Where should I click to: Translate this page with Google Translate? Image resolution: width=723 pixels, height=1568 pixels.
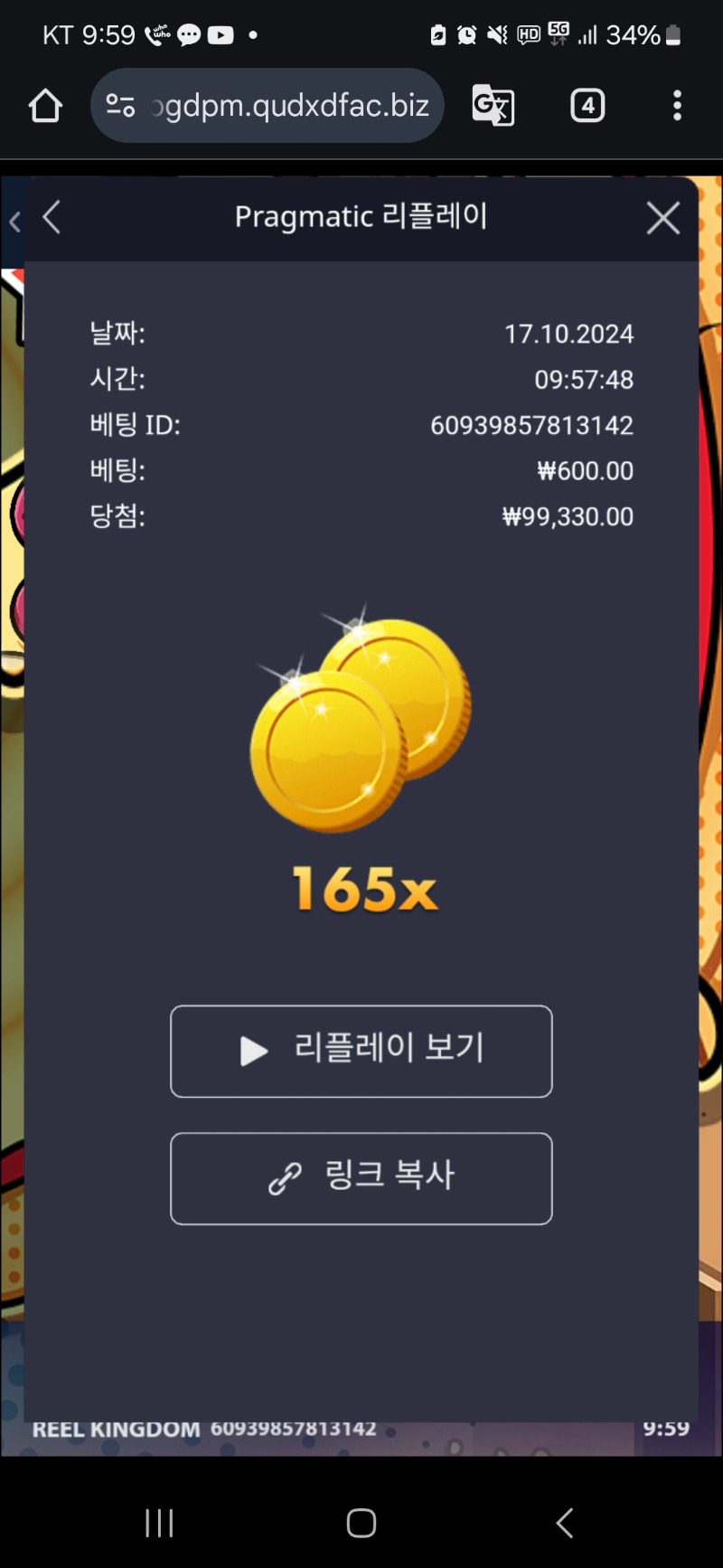coord(493,106)
